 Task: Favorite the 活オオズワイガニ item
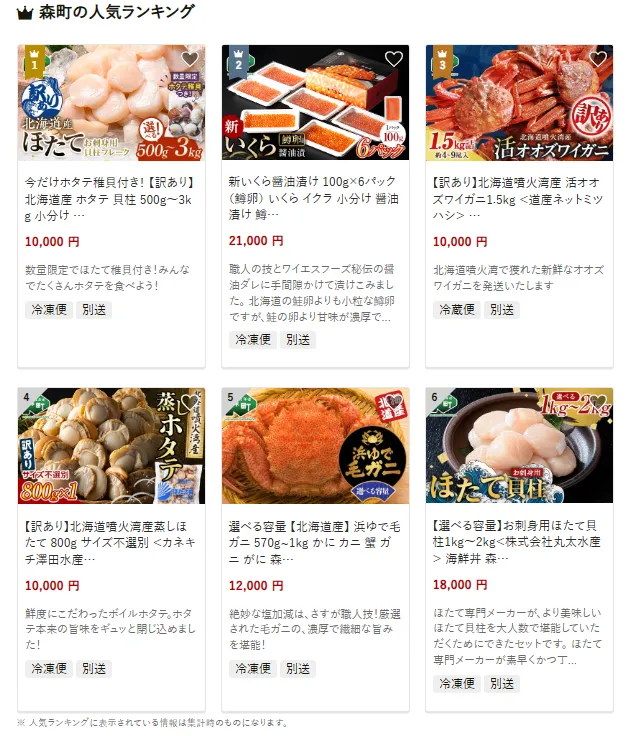click(x=598, y=59)
